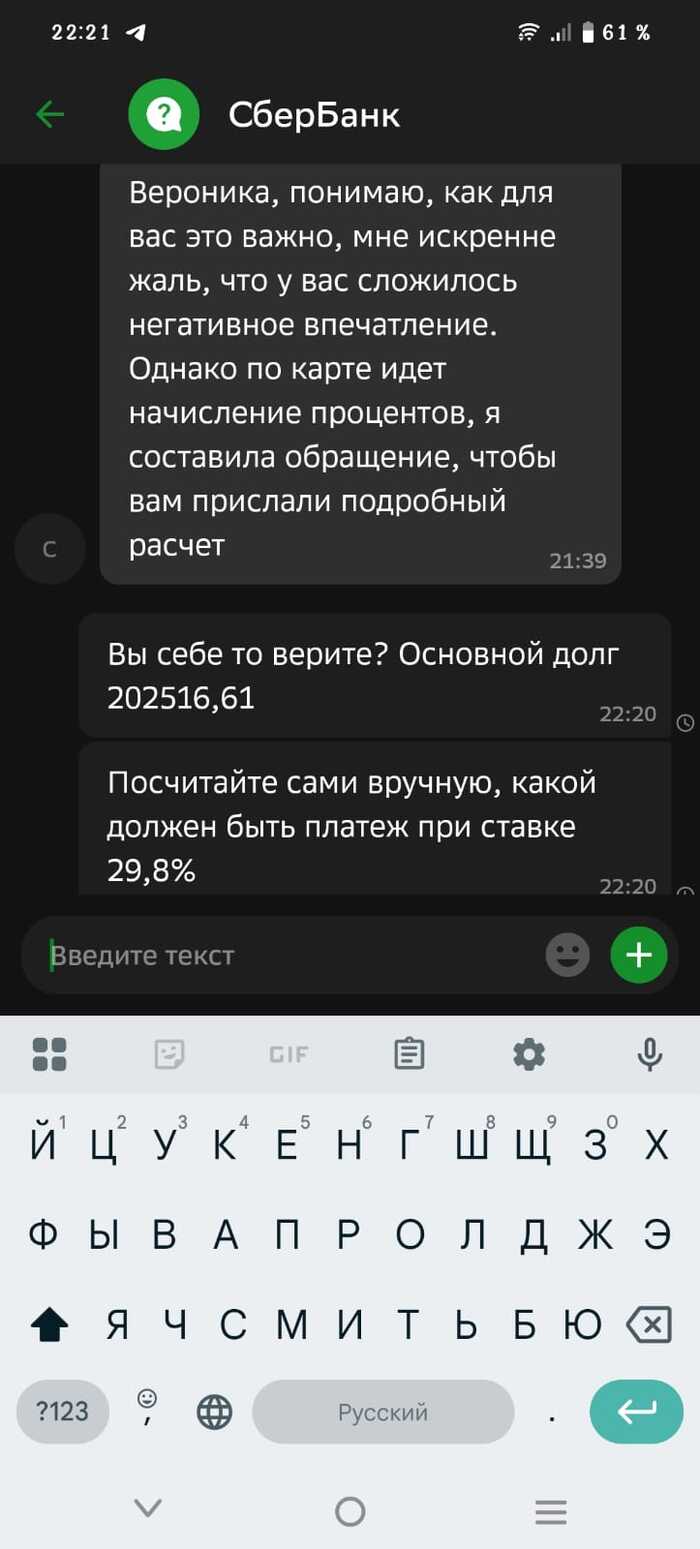700x1549 pixels.
Task: Switch to the ?123 symbols keyboard
Action: tap(62, 1412)
